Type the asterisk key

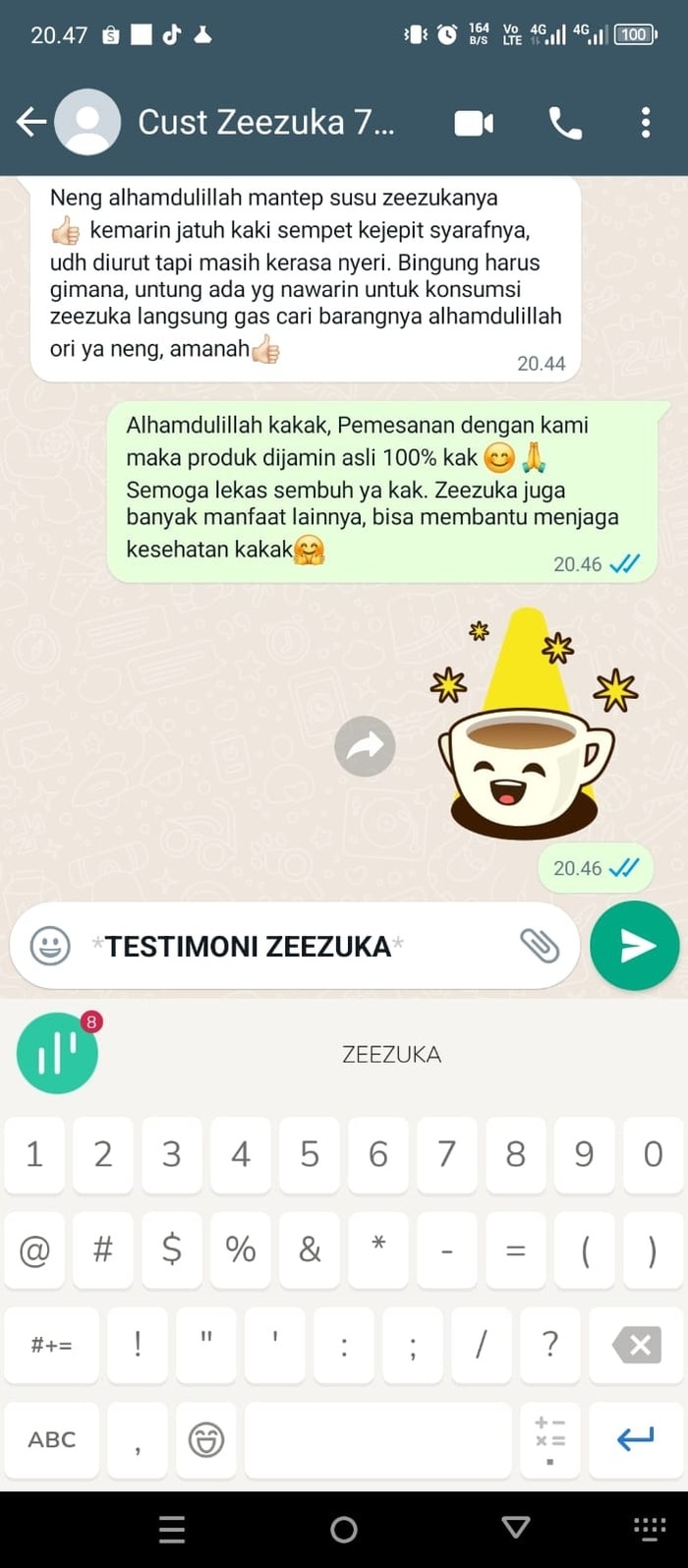tap(378, 1249)
